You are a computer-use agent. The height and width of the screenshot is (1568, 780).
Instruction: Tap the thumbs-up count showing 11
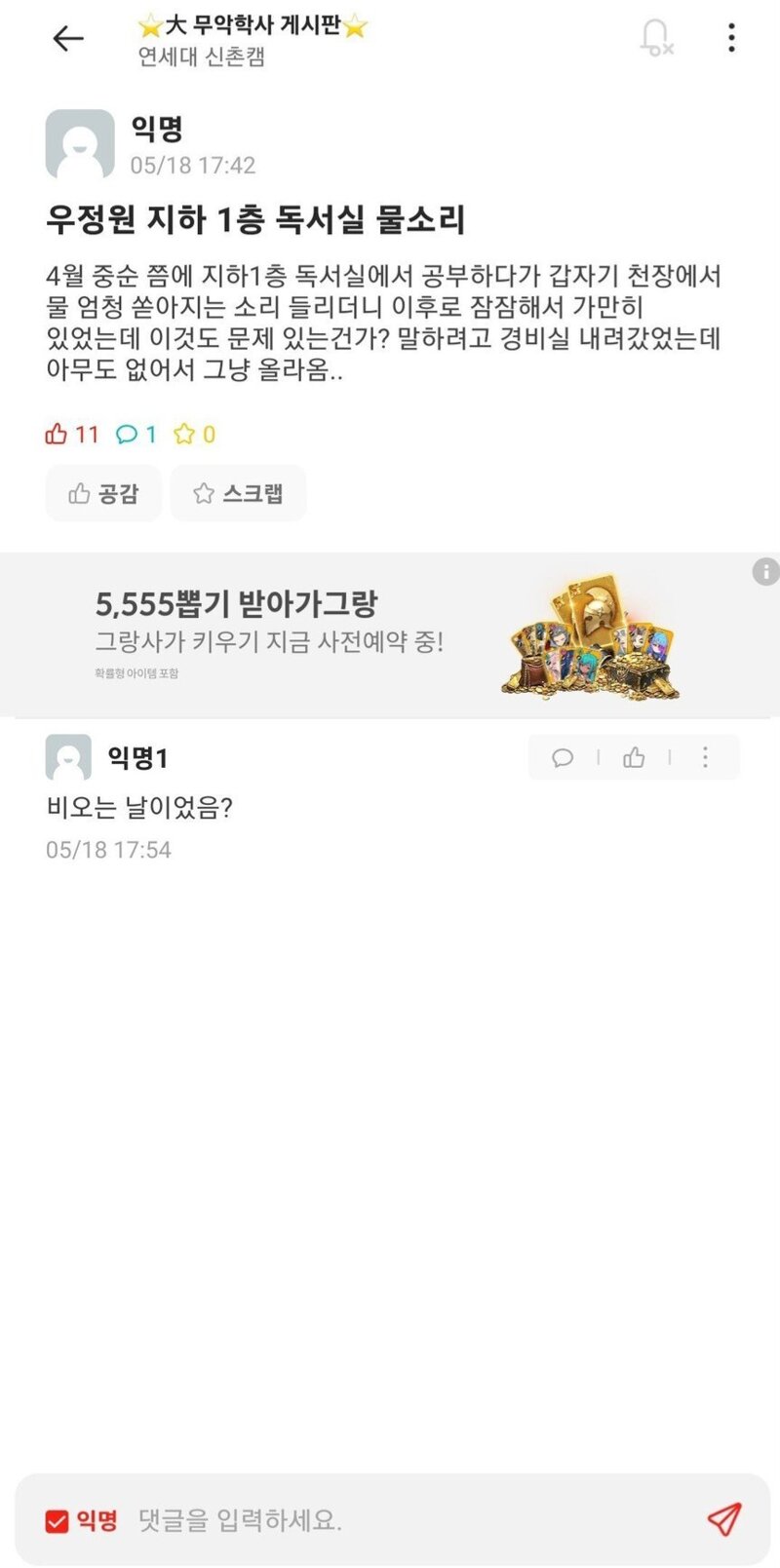[70, 435]
